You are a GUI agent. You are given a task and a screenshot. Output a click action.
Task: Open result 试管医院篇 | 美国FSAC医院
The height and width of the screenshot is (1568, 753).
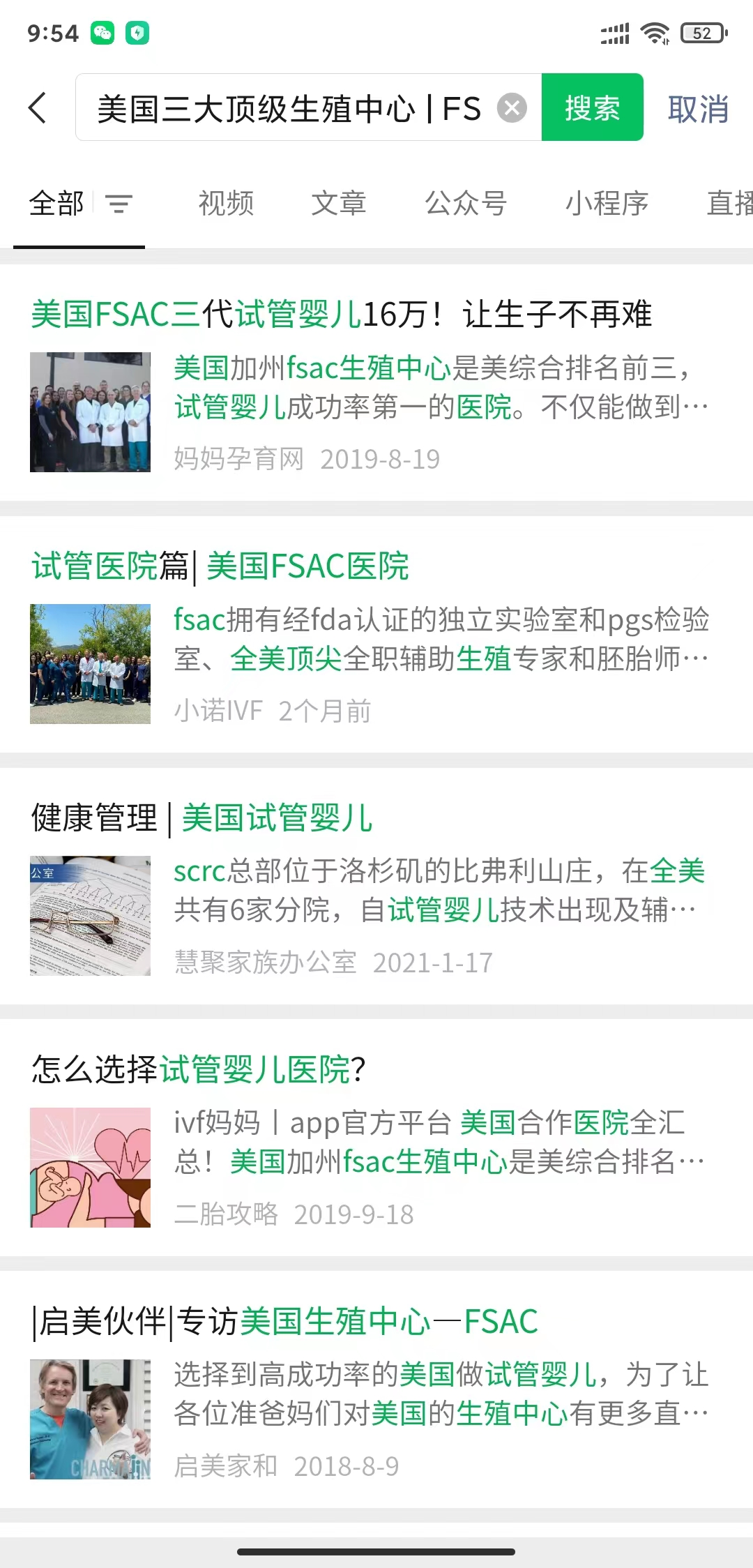pos(220,566)
